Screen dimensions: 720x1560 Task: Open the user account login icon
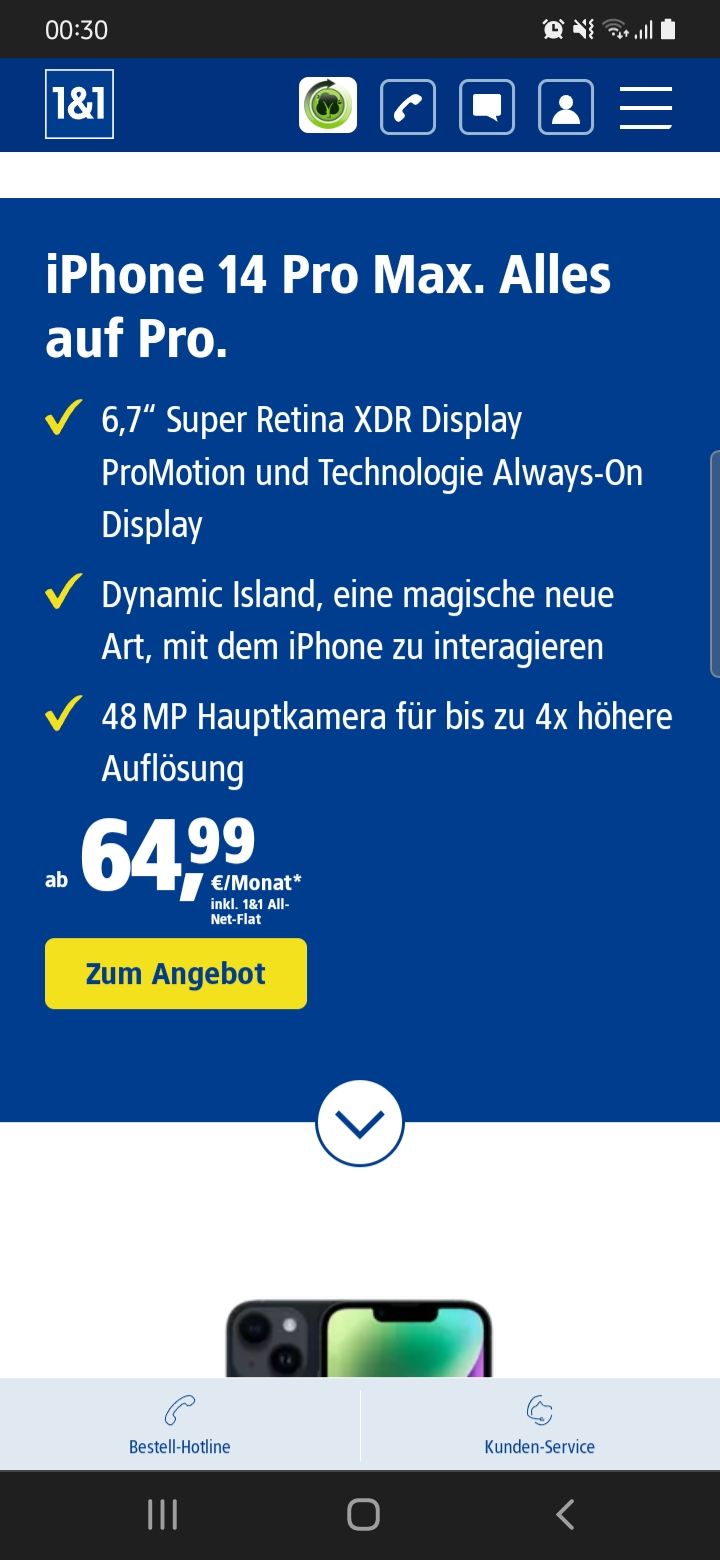[566, 106]
